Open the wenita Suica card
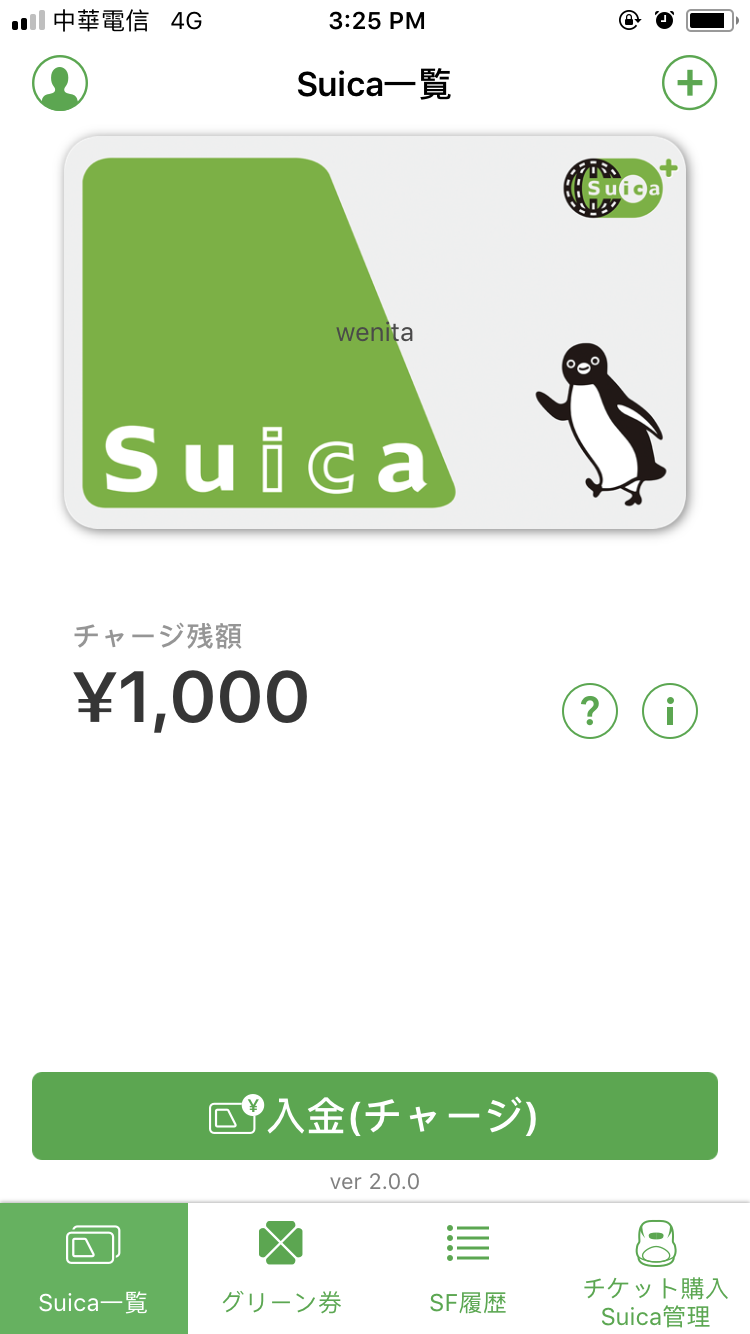Screen dimensions: 750x1334 tap(375, 332)
